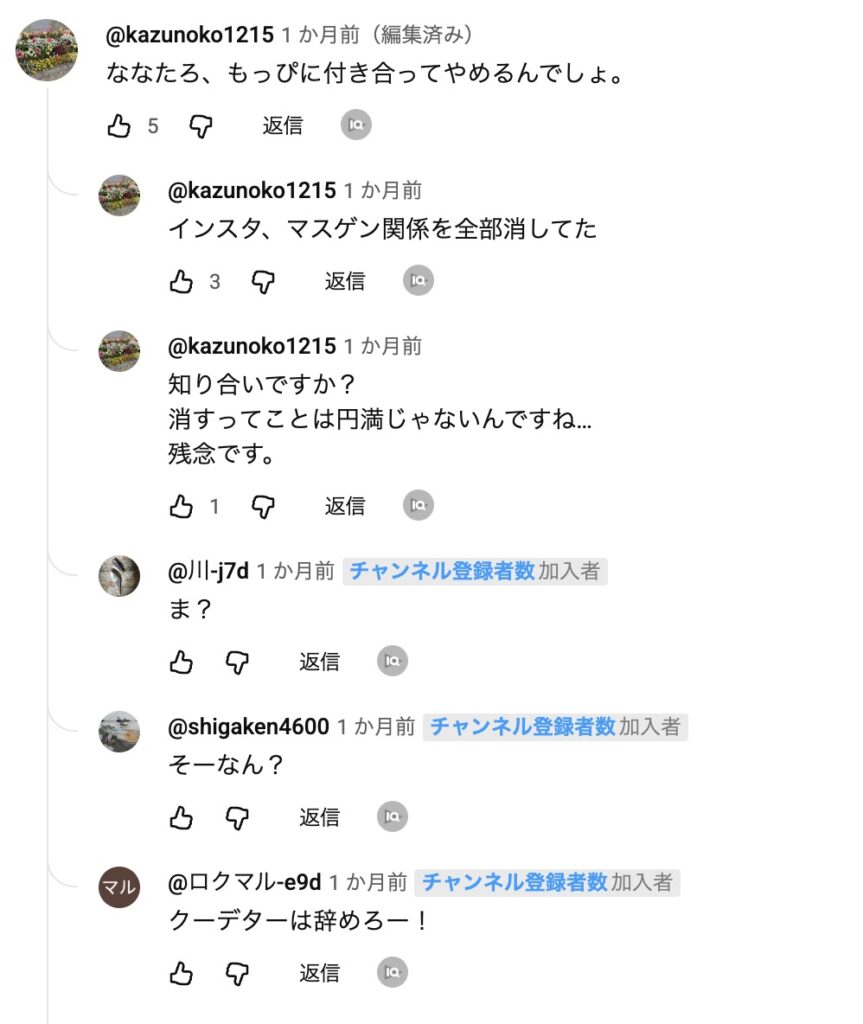Viewport: 863px width, 1024px height.
Task: Like @川-j7d's reply ま？
Action: point(181,662)
